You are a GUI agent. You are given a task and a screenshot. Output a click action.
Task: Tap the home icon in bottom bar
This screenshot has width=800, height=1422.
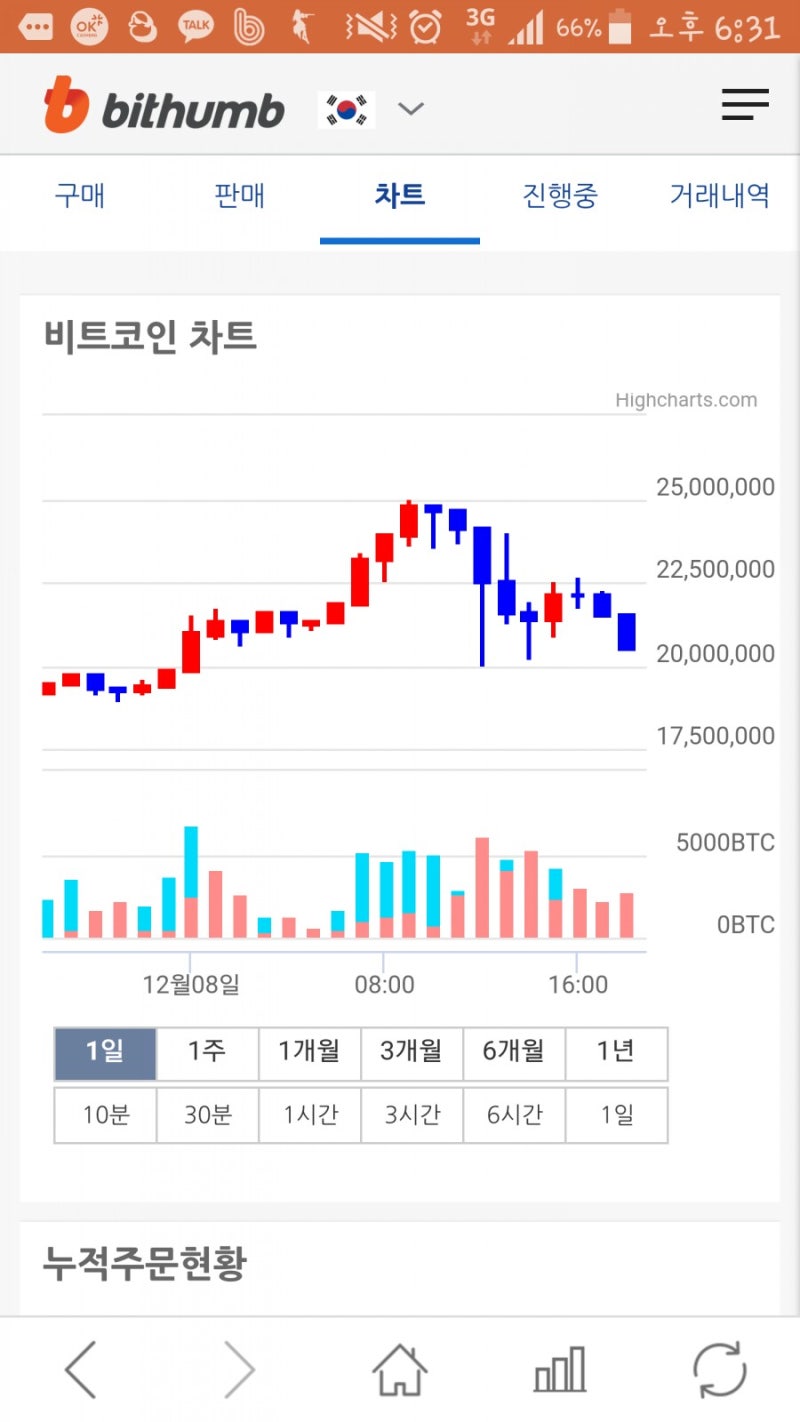tap(399, 1368)
